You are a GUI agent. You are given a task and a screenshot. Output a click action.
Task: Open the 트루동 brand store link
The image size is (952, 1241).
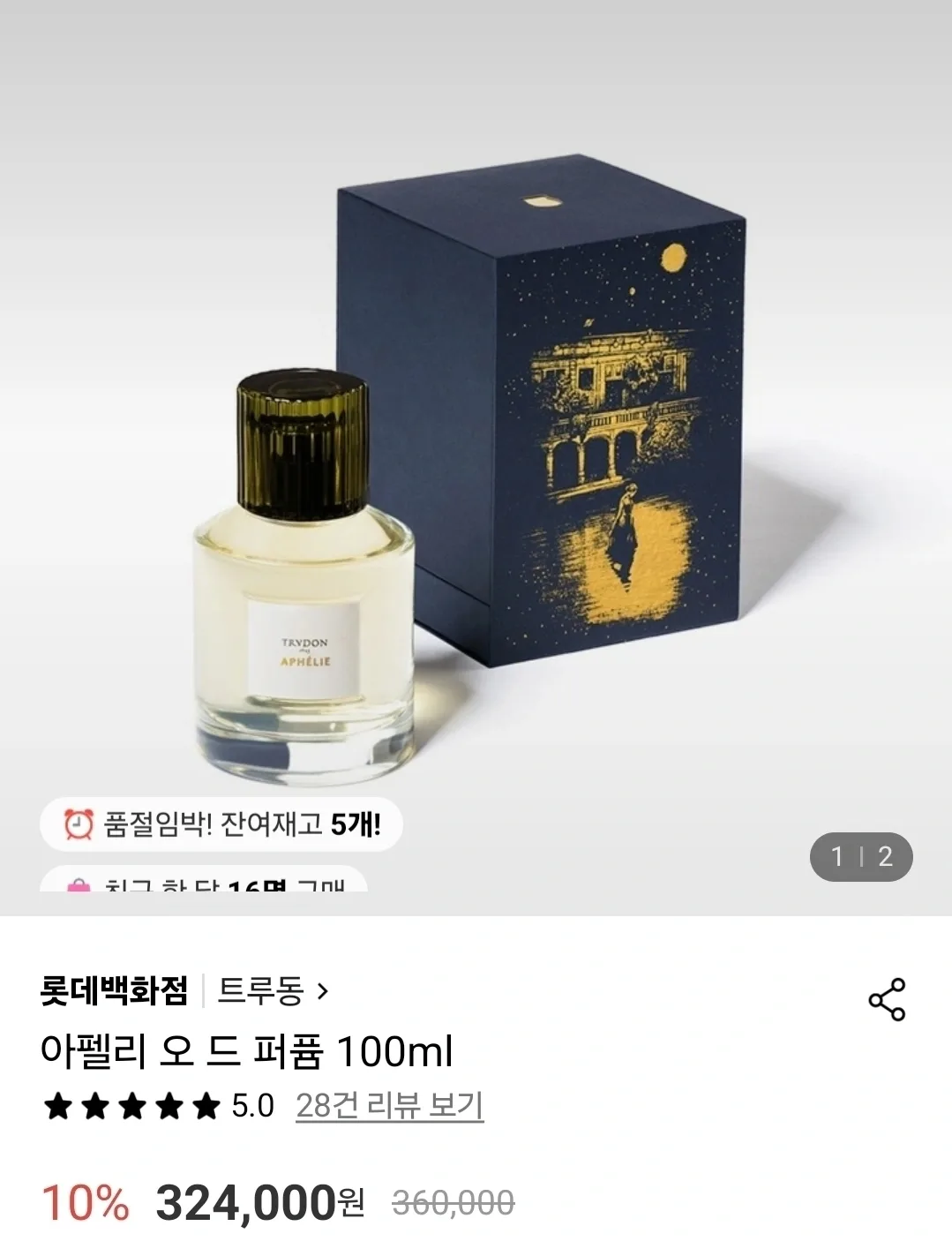click(272, 991)
